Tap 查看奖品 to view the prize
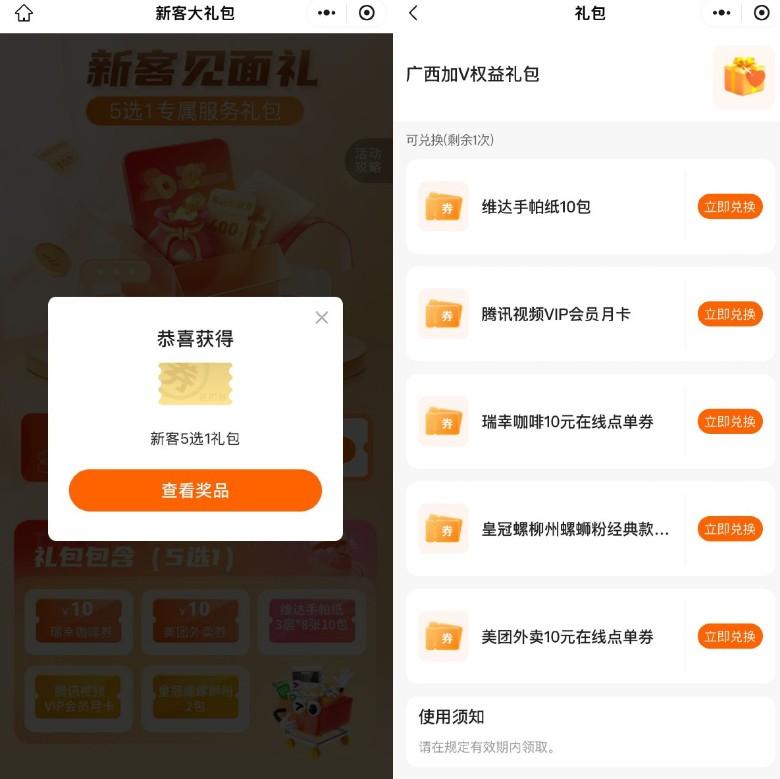This screenshot has height=779, width=780. (195, 490)
